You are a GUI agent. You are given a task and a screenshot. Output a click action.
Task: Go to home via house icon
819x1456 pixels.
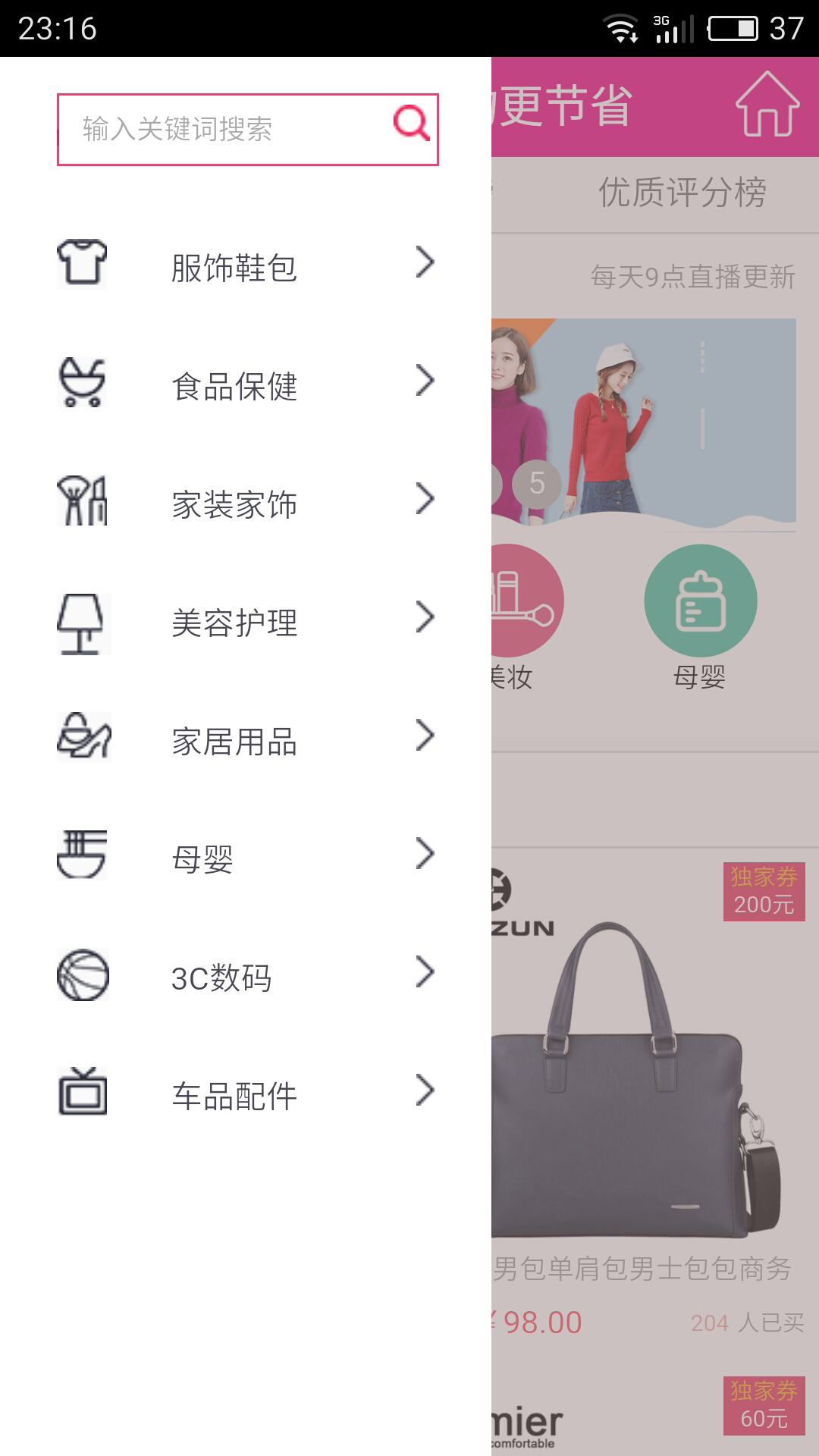pyautogui.click(x=767, y=105)
